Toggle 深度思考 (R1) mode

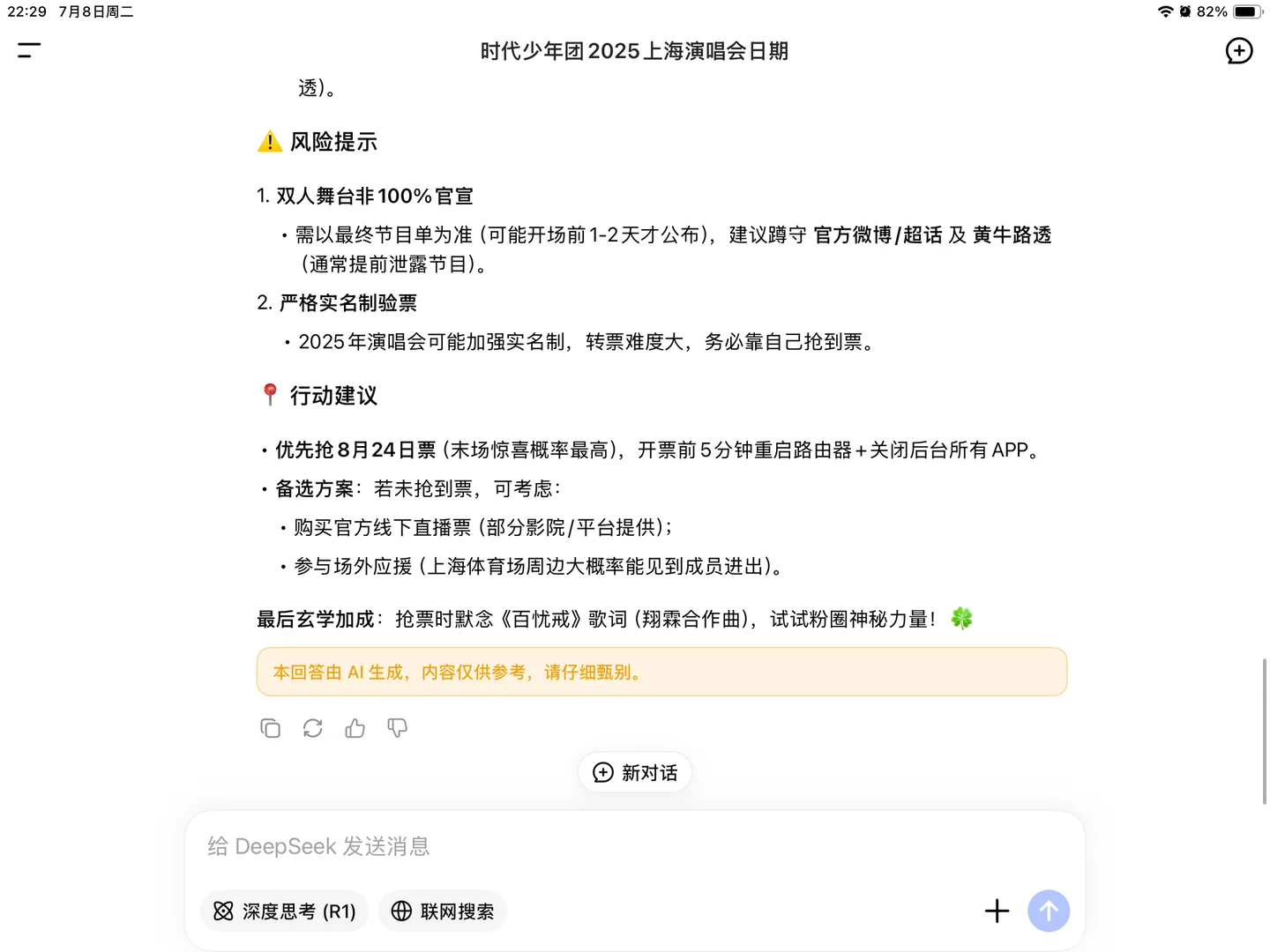285,911
